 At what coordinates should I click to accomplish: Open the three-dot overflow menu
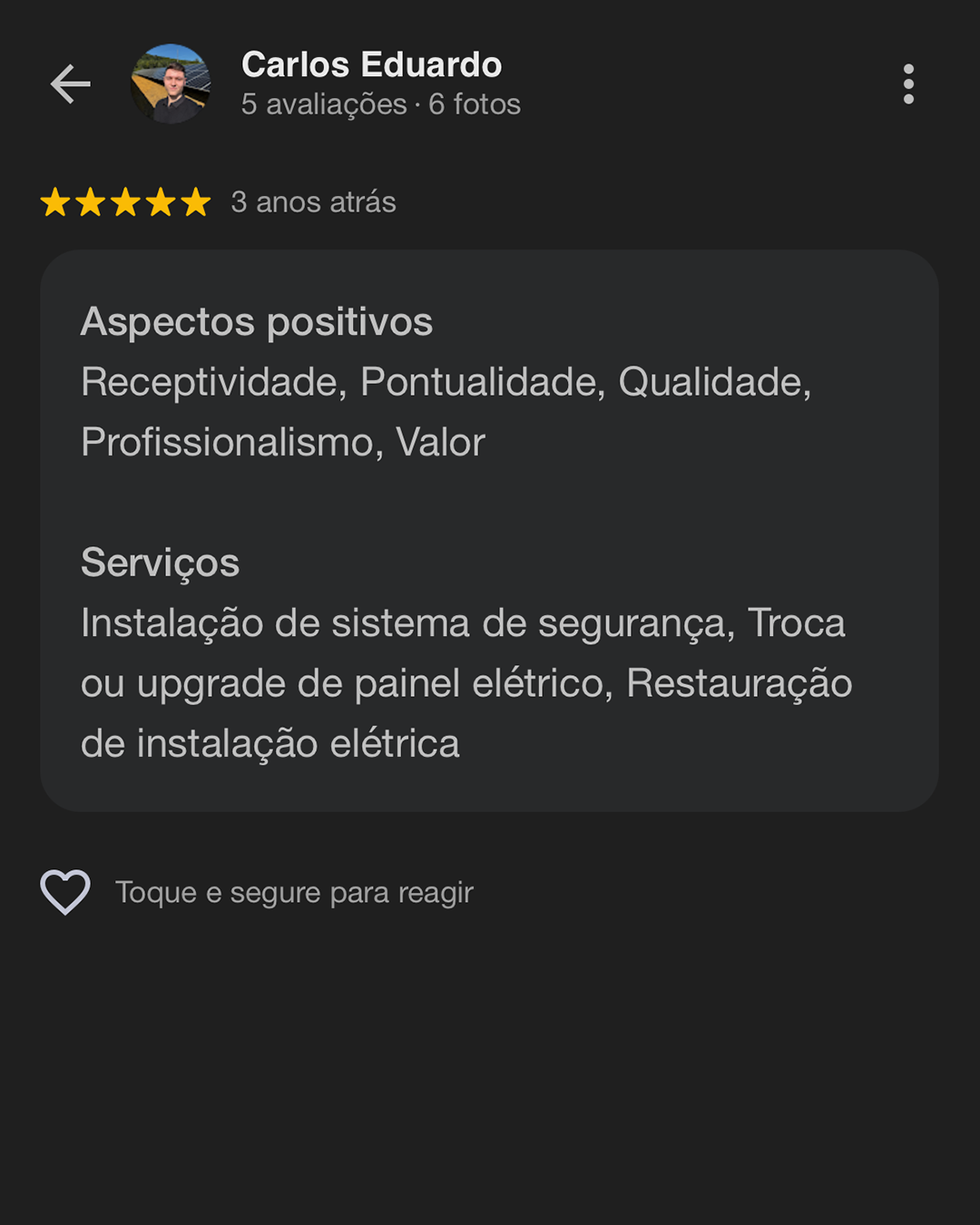pos(908,84)
